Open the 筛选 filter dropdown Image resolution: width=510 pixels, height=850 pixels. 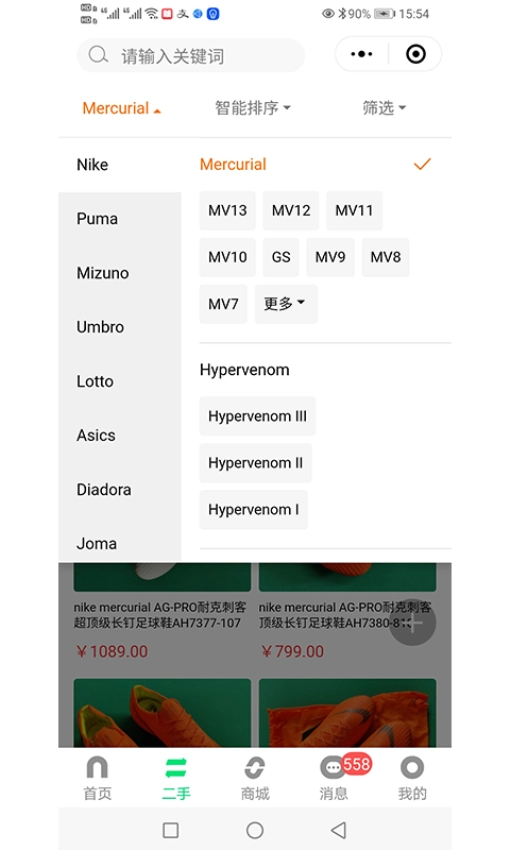[384, 108]
